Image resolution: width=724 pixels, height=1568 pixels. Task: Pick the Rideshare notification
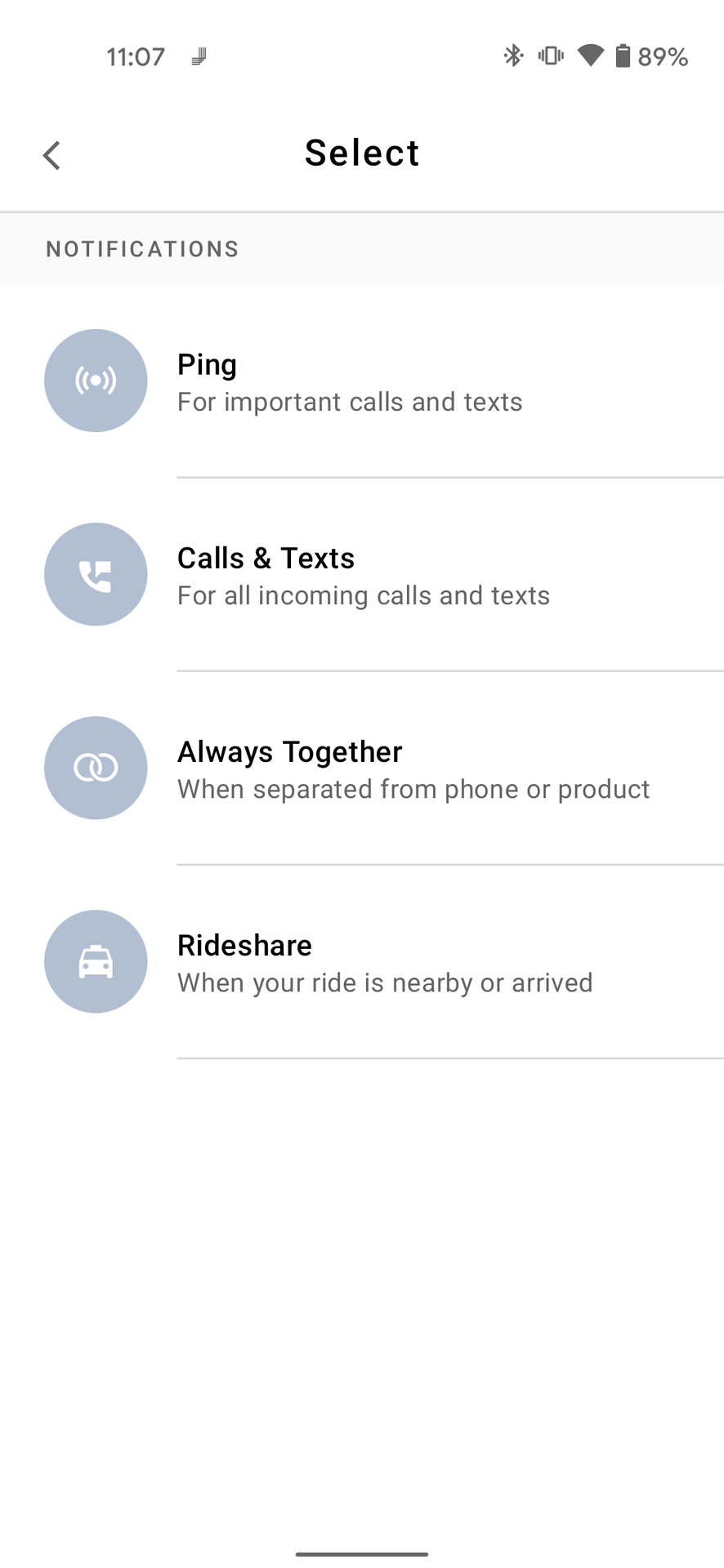tap(362, 962)
